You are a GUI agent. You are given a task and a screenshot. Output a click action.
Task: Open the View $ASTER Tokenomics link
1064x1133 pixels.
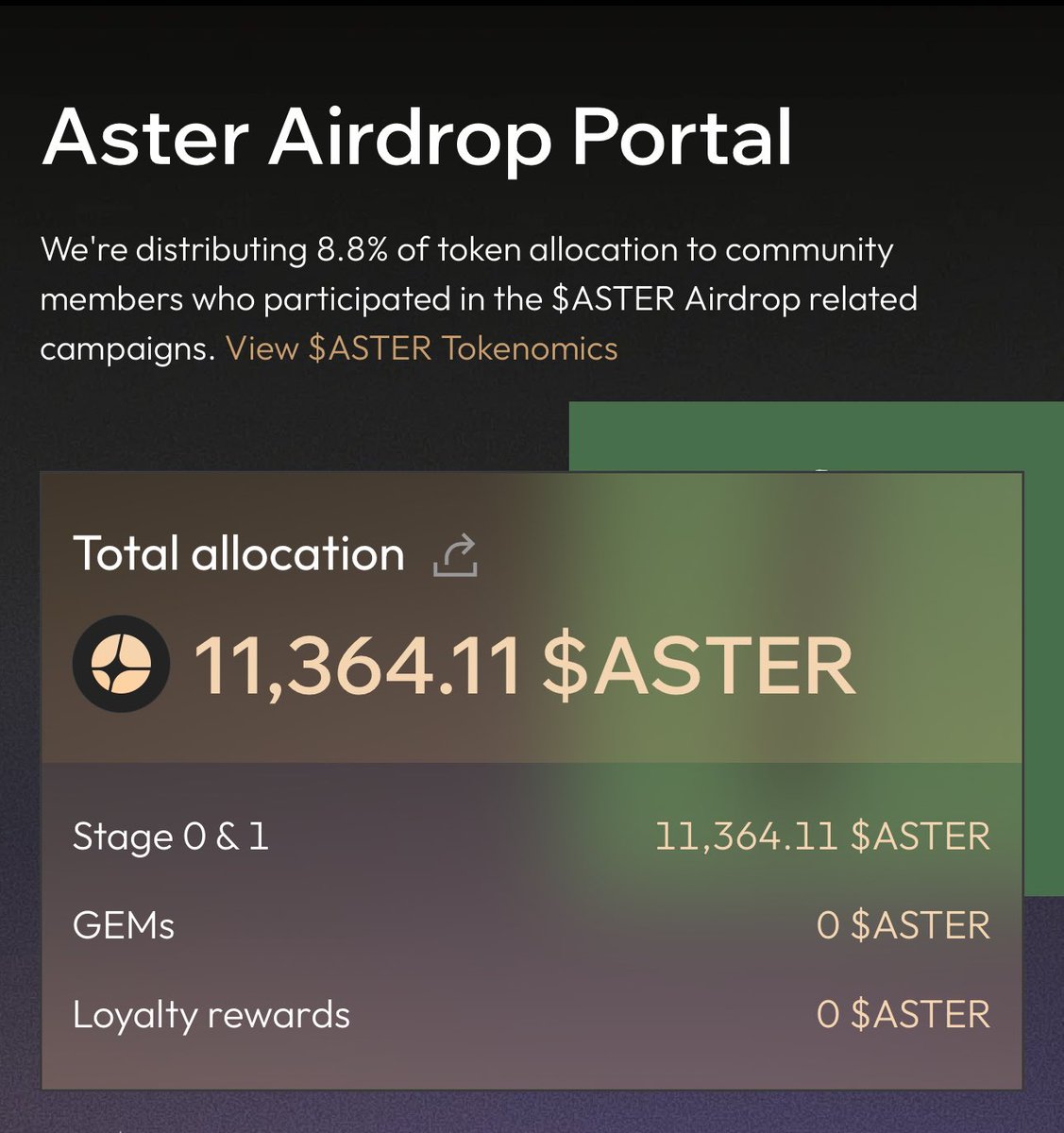(x=421, y=348)
